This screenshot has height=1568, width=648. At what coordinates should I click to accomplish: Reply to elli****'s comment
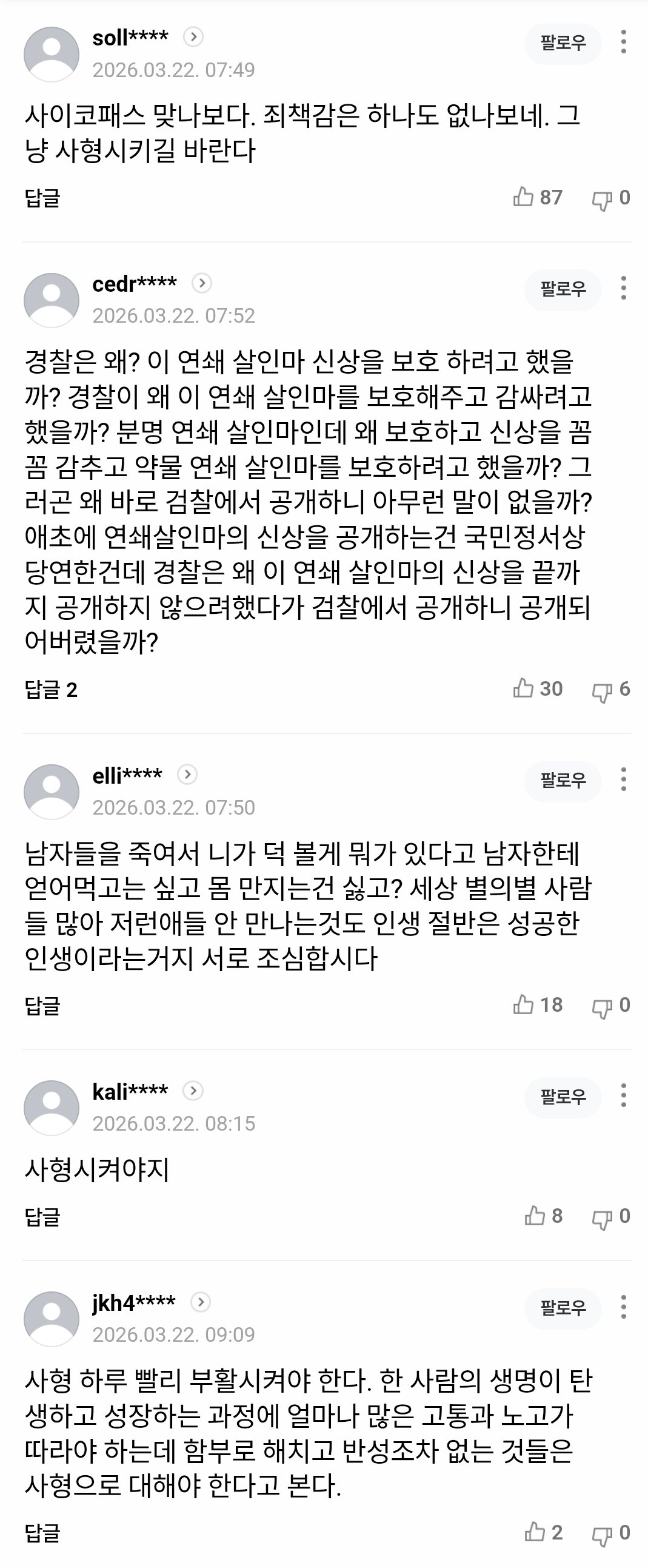coord(42,1006)
